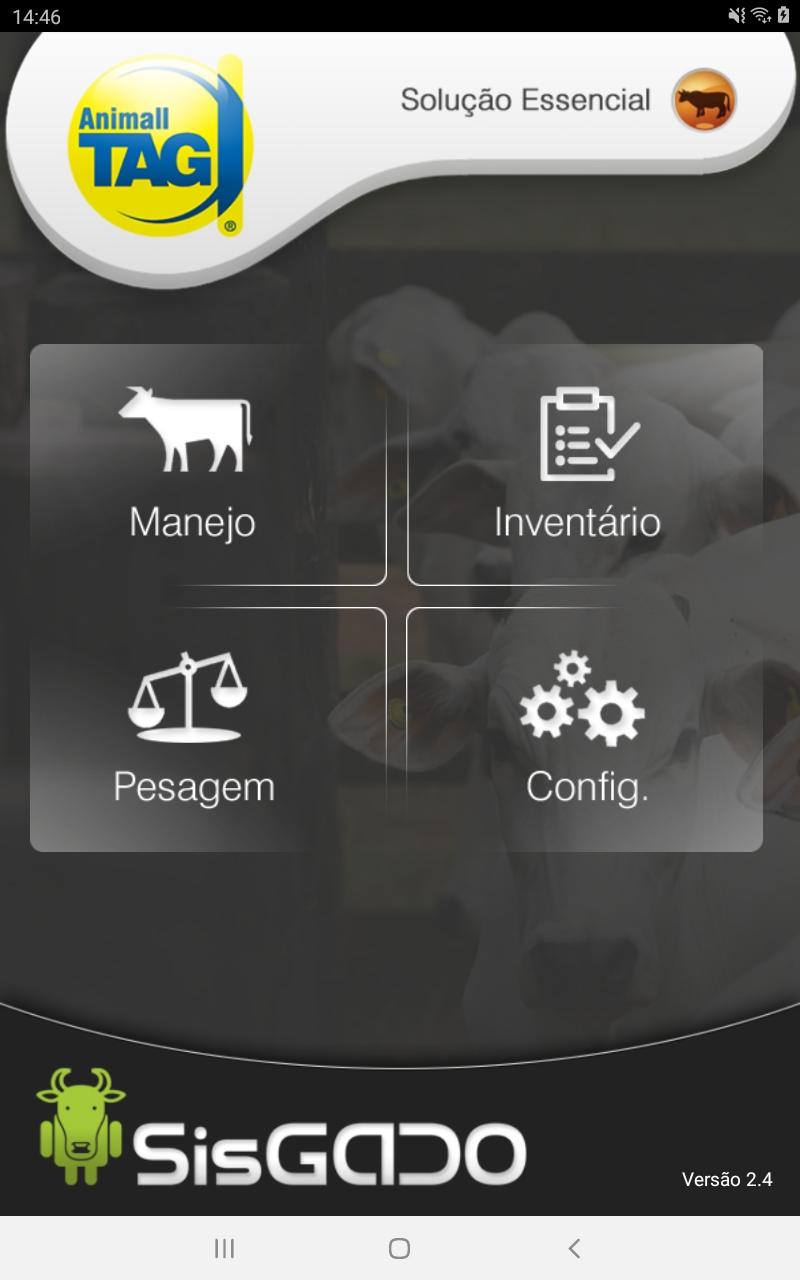Open the Manejo section
Image resolution: width=800 pixels, height=1280 pixels.
tap(208, 465)
